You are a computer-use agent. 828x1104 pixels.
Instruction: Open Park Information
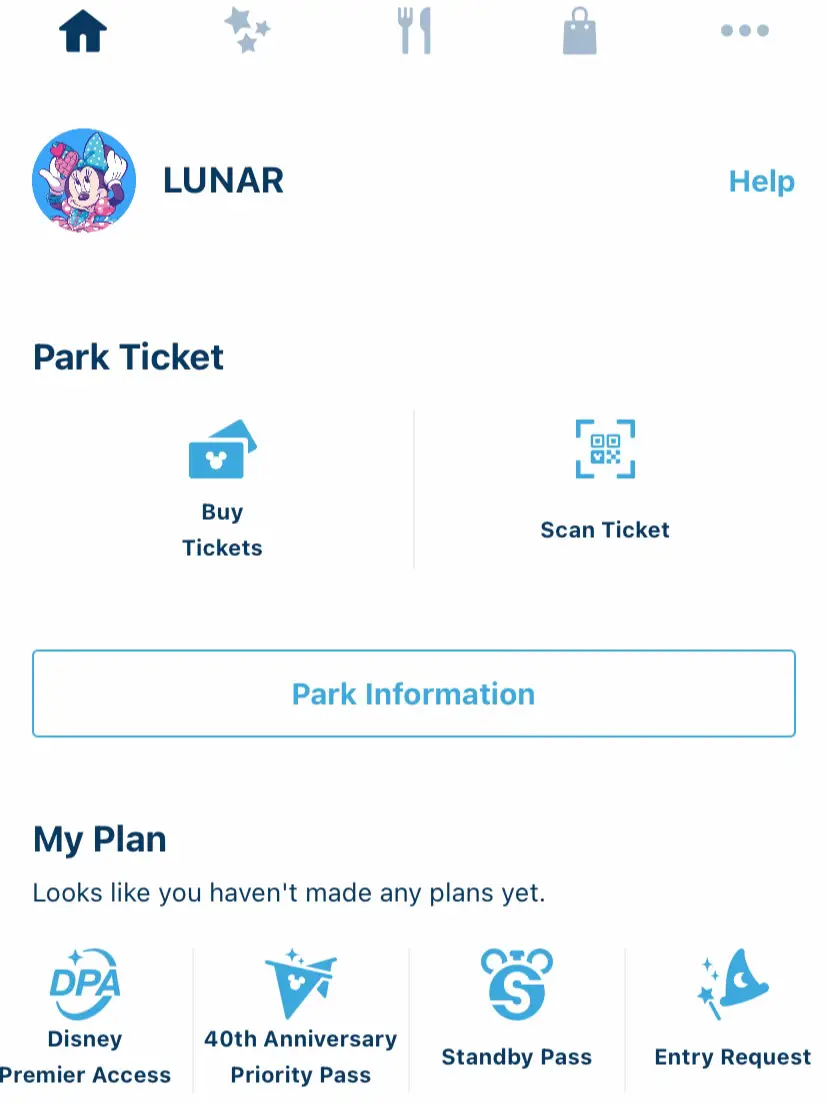pyautogui.click(x=414, y=694)
